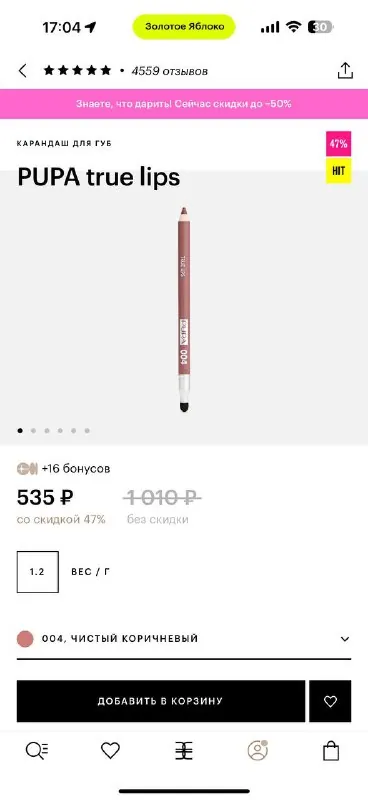Open the shopping bag tab
This screenshot has height=800, width=368.
click(331, 751)
